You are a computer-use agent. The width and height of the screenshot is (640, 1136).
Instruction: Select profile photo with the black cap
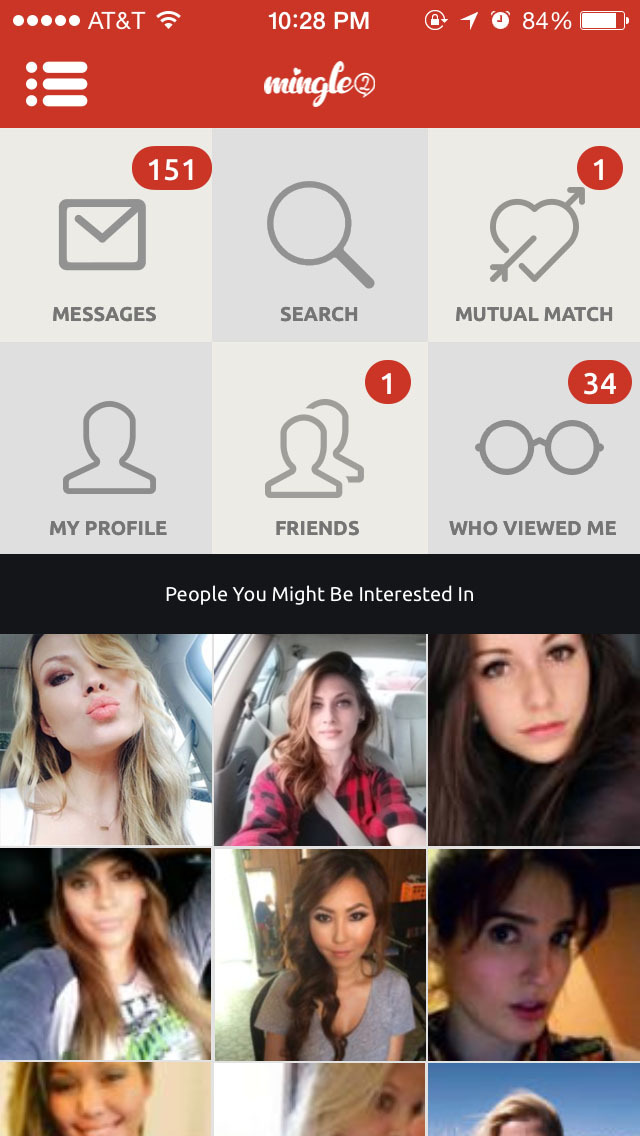pos(105,954)
